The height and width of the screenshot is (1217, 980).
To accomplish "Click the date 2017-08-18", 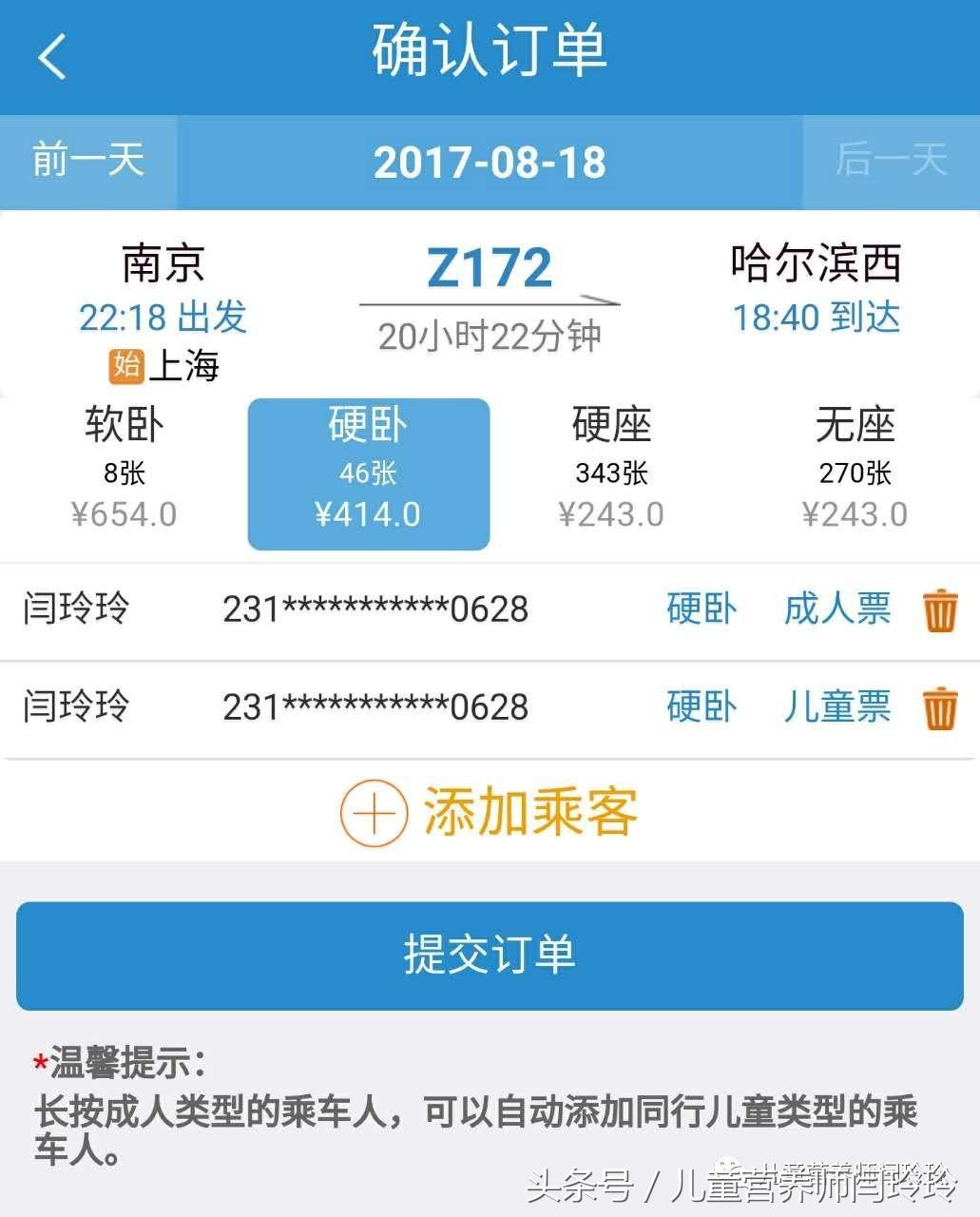I will (x=490, y=164).
